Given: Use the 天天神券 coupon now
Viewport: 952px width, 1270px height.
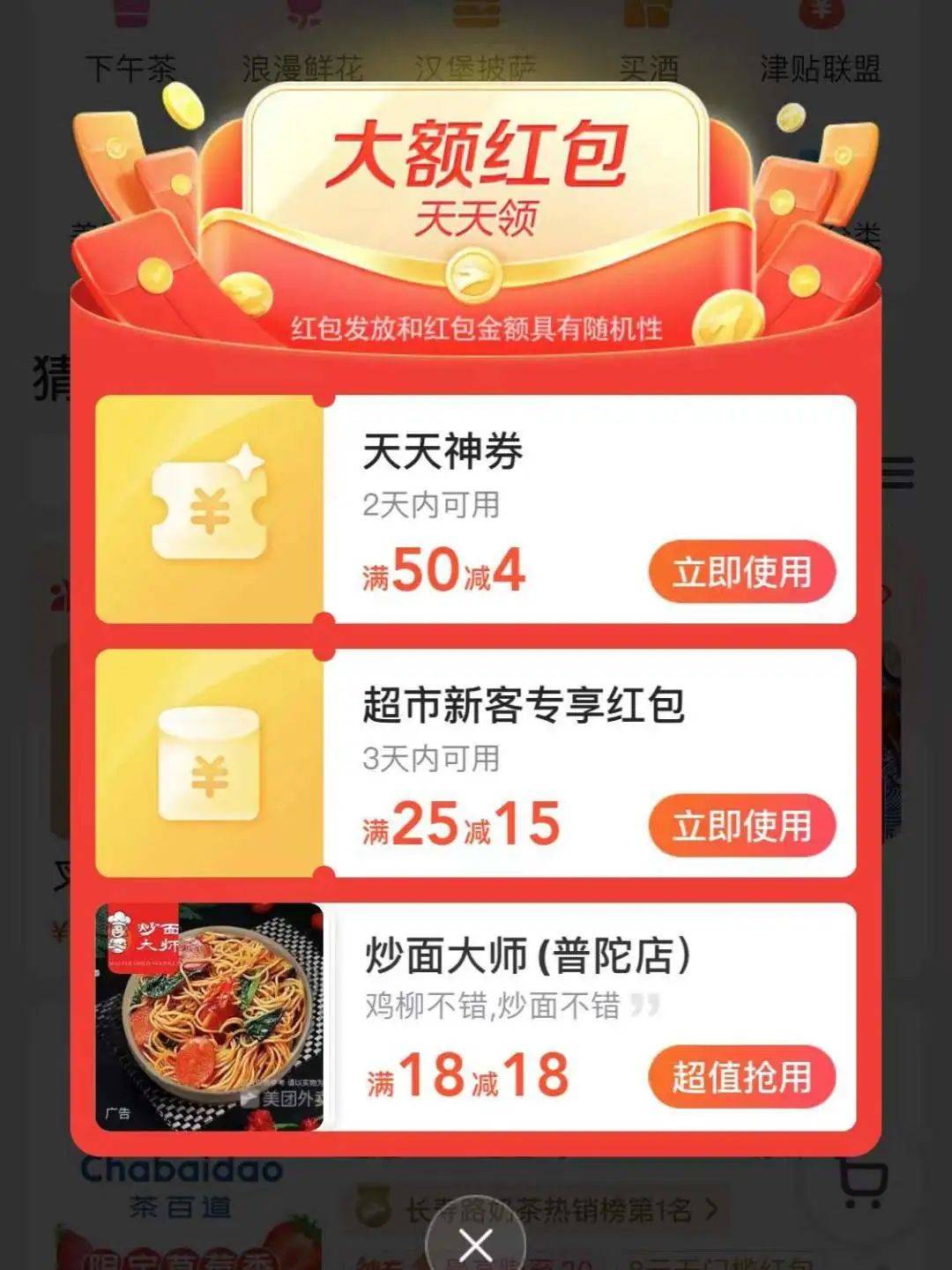Looking at the screenshot, I should [x=741, y=572].
